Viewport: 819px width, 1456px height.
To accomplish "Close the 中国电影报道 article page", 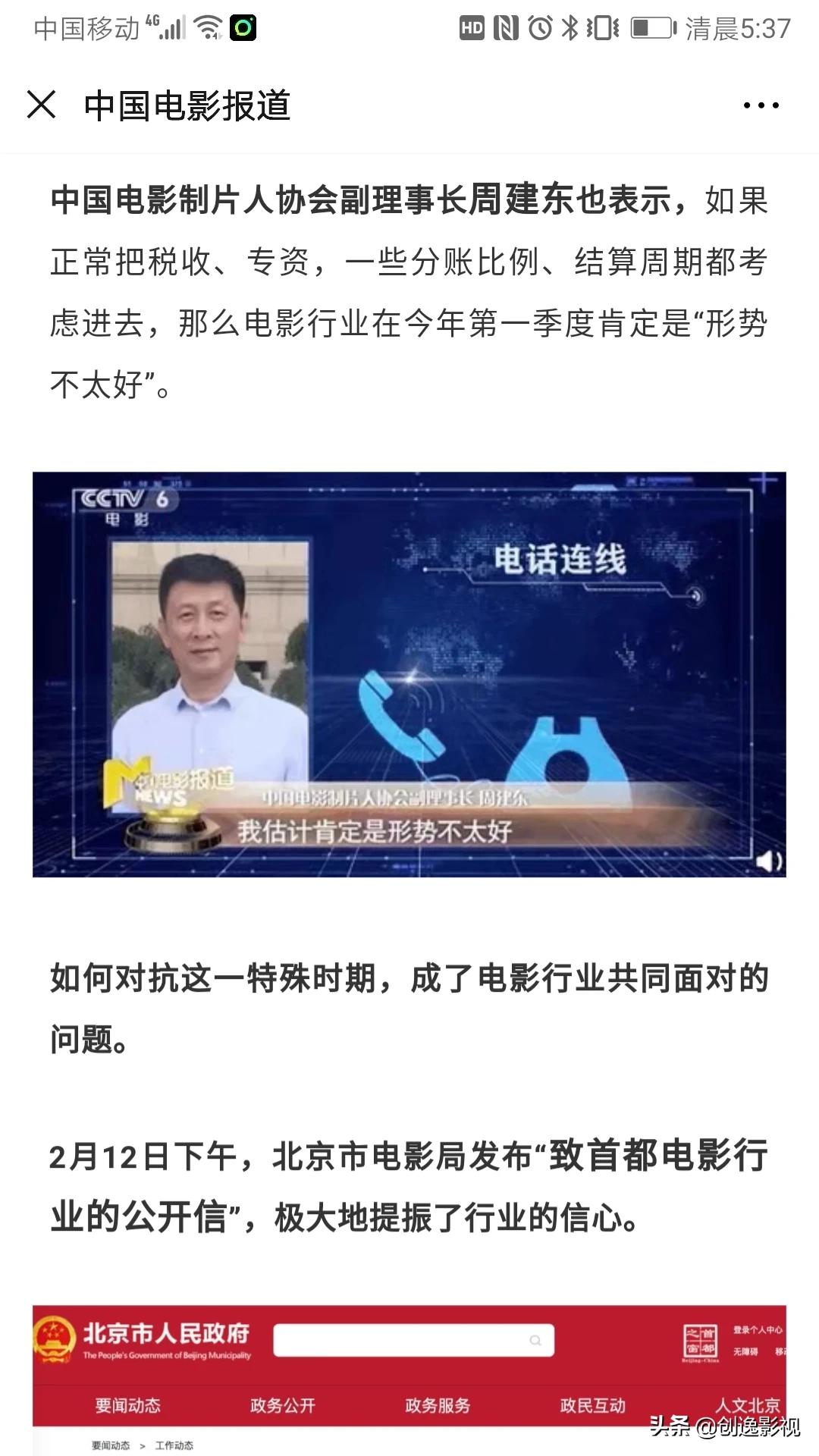I will [42, 105].
